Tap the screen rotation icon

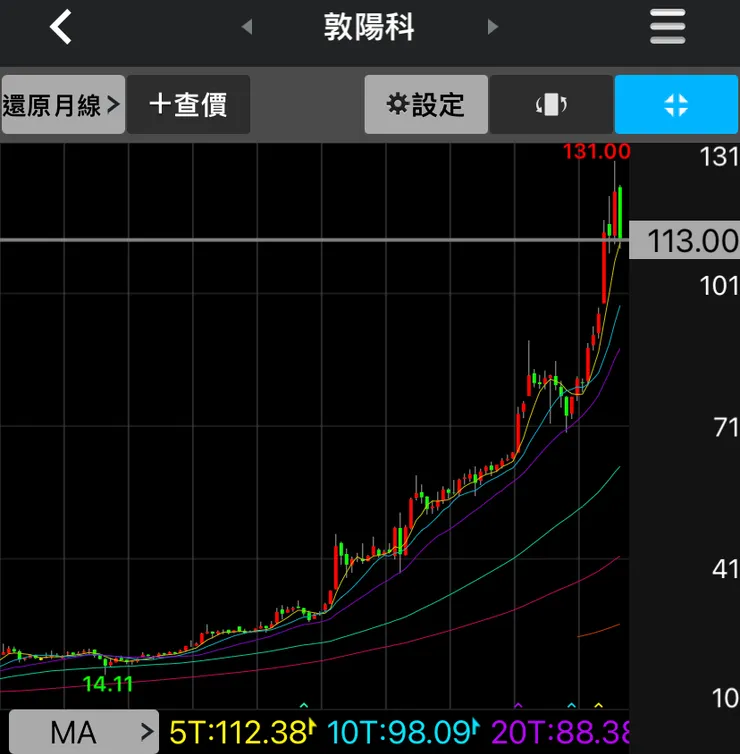(x=551, y=104)
